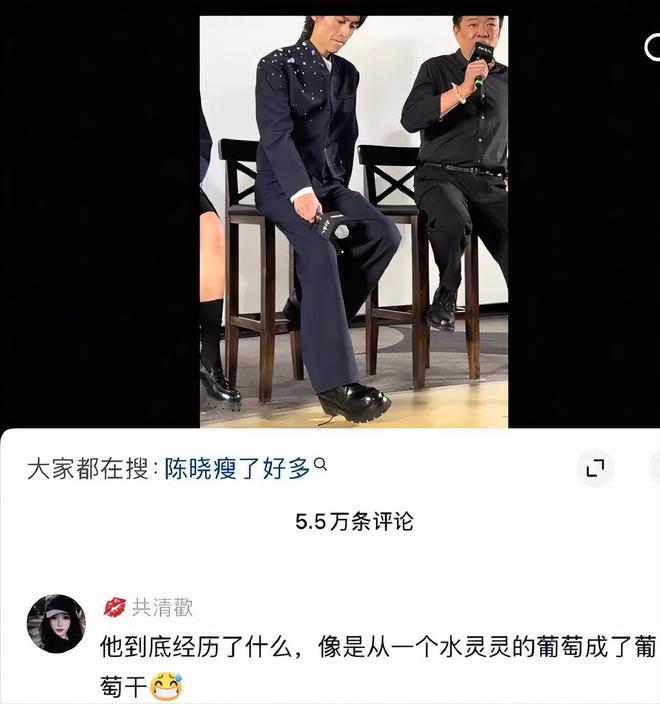Open 共清歡's profile avatar

click(x=56, y=623)
